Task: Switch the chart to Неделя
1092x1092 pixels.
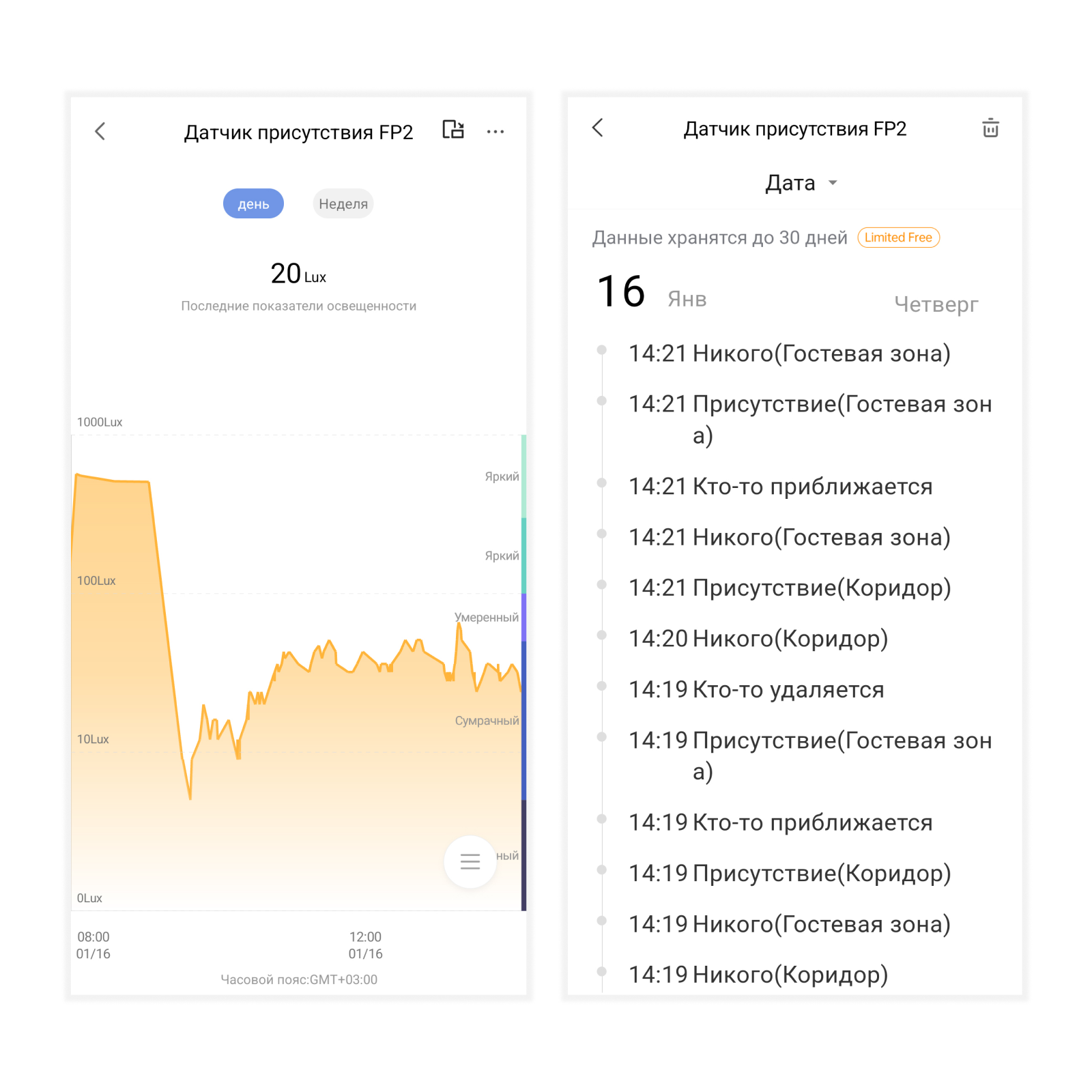Action: click(x=343, y=203)
